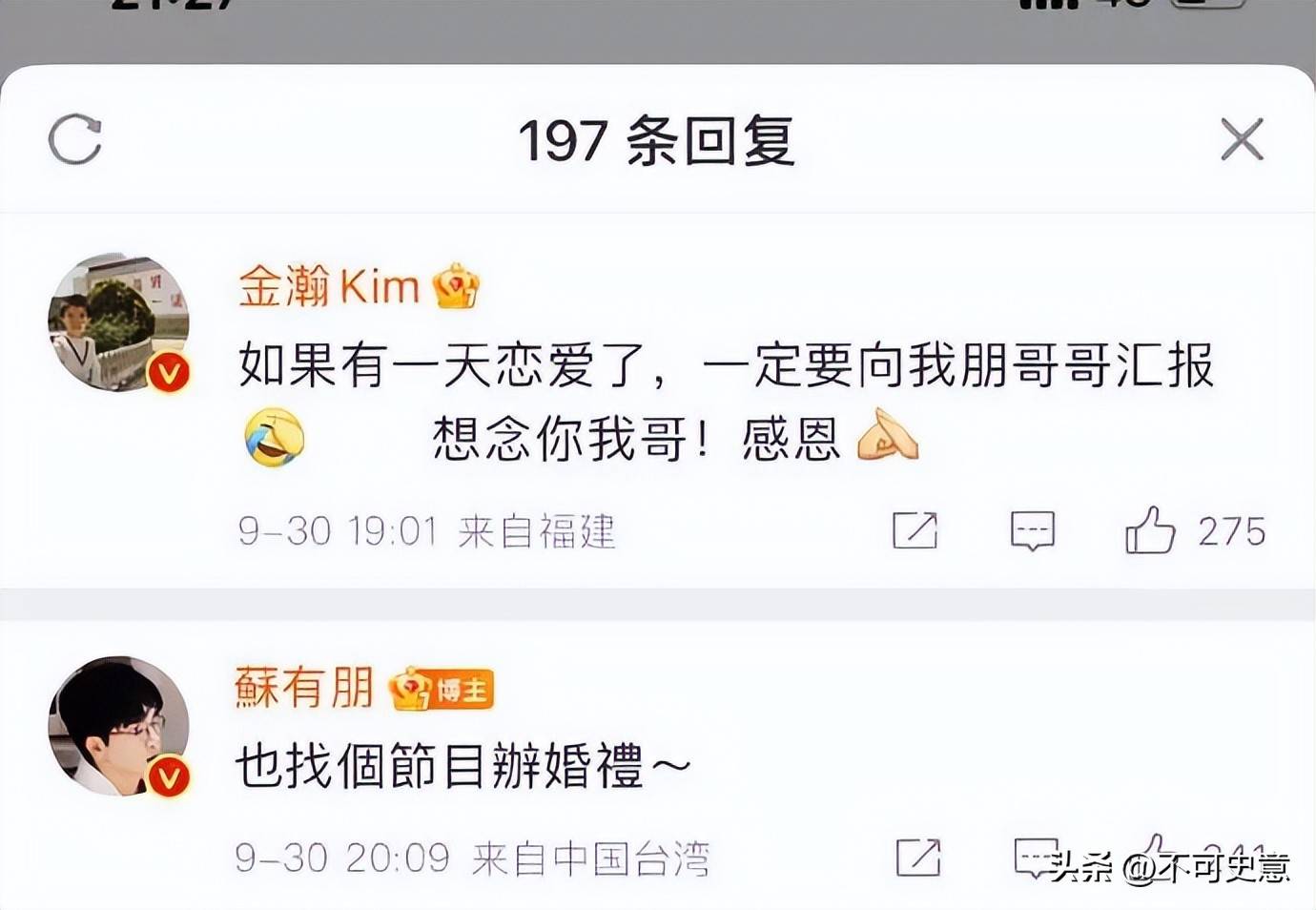Refresh the replies list

point(74,140)
